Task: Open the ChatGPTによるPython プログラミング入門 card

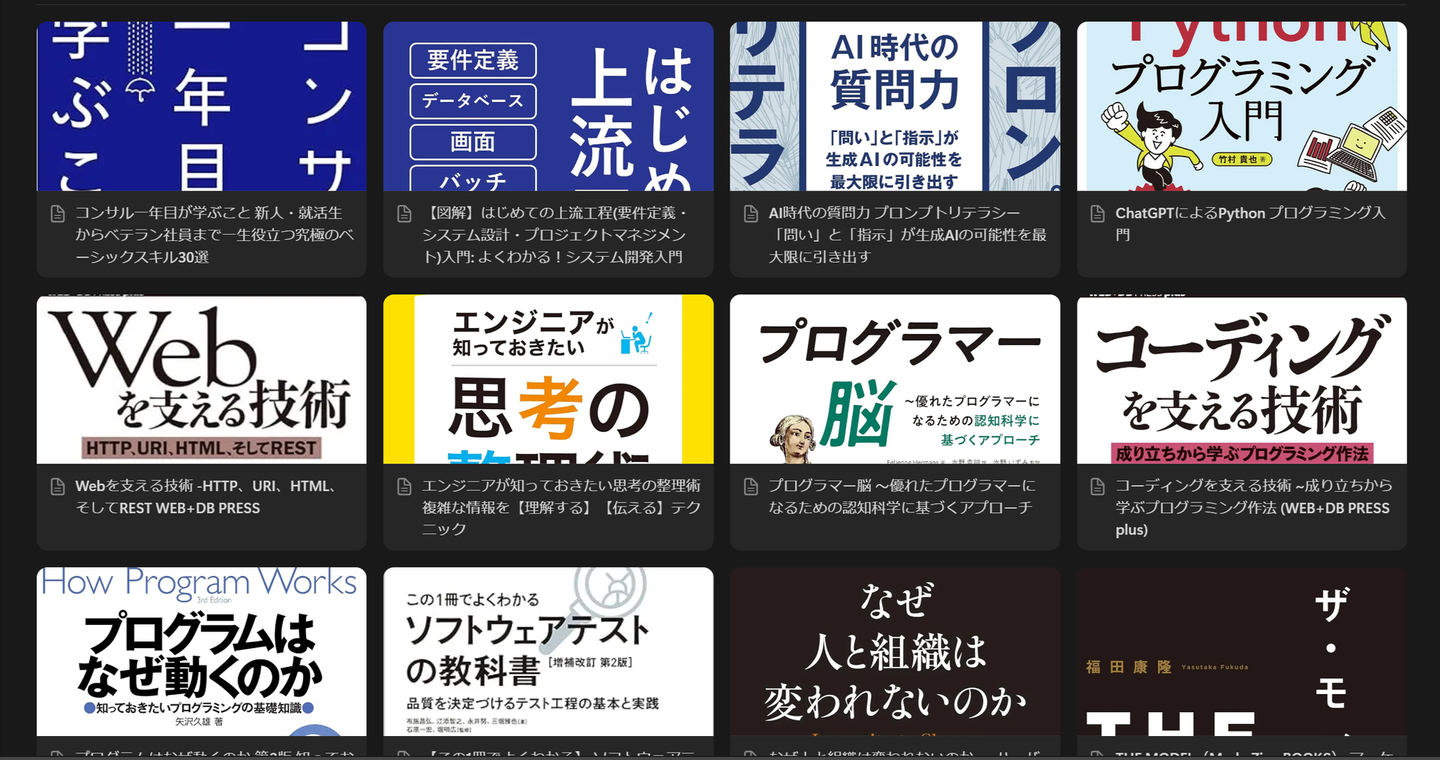Action: (x=1241, y=150)
